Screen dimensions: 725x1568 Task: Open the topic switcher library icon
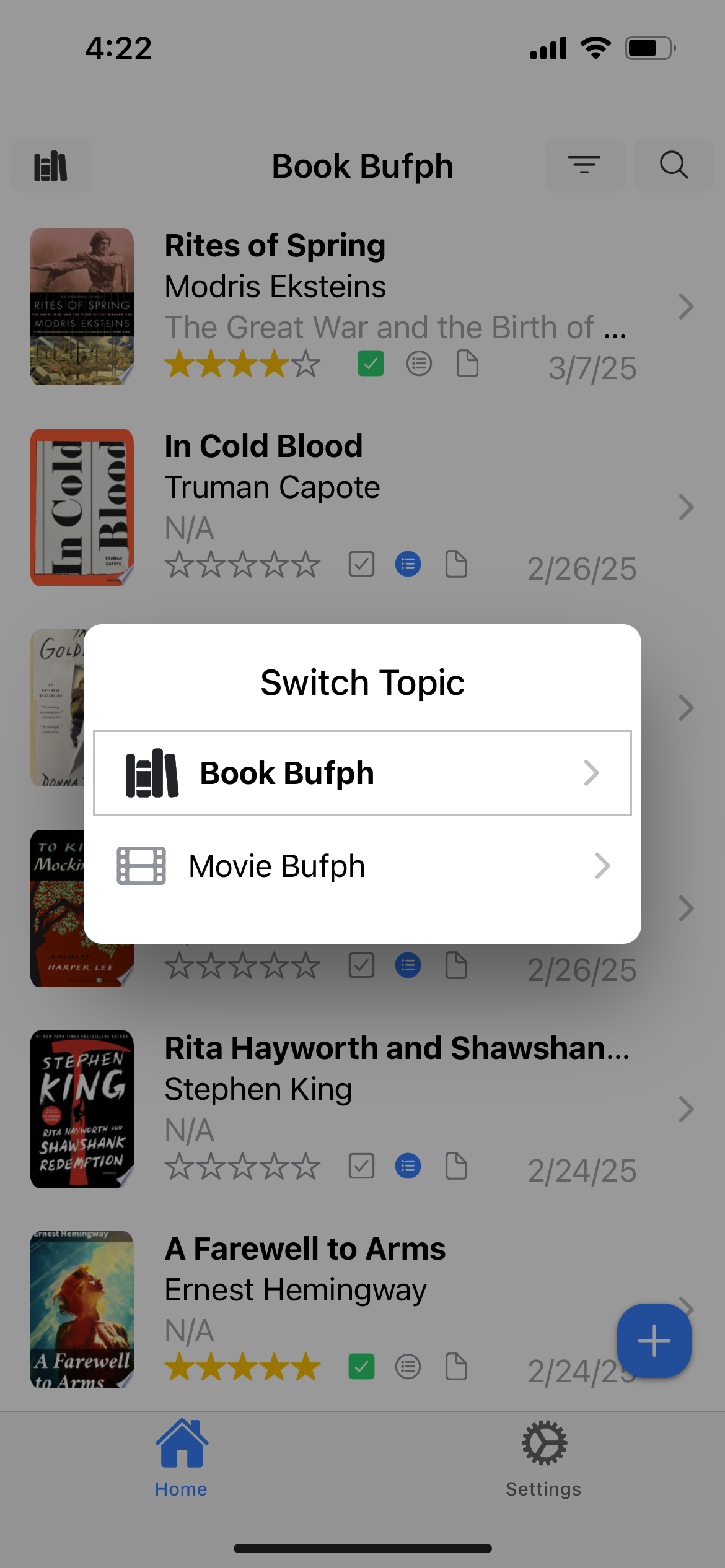(51, 166)
